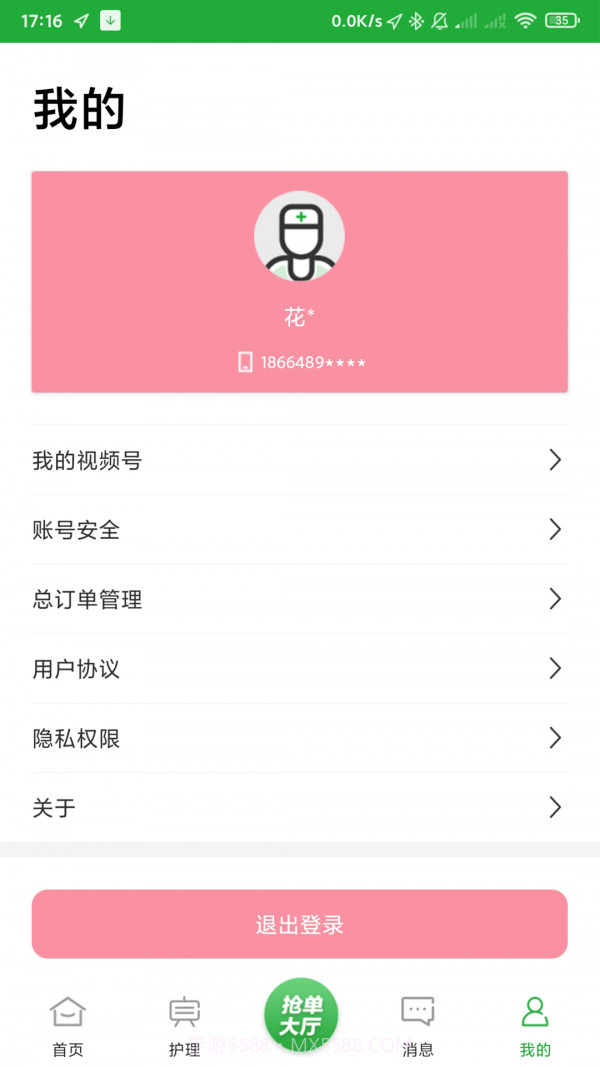Screen dimensions: 600x1067
Task: Tap the profile avatar
Action: click(299, 237)
